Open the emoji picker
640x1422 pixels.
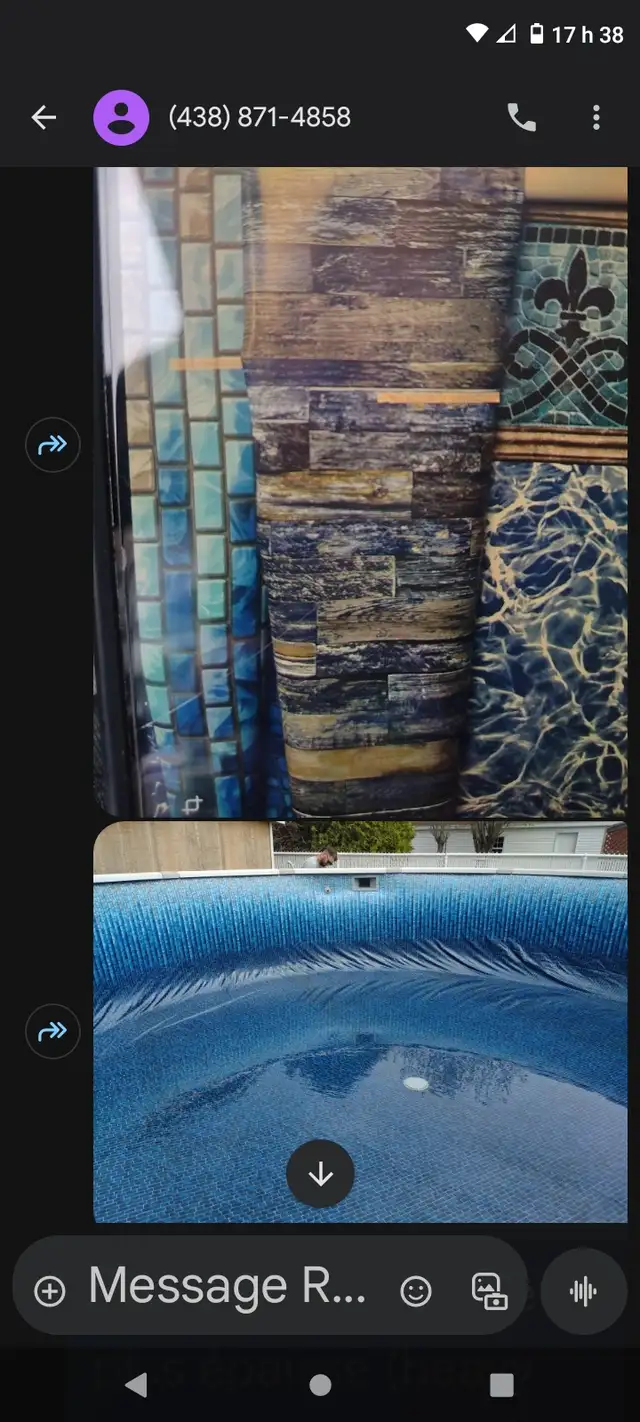click(x=415, y=1291)
